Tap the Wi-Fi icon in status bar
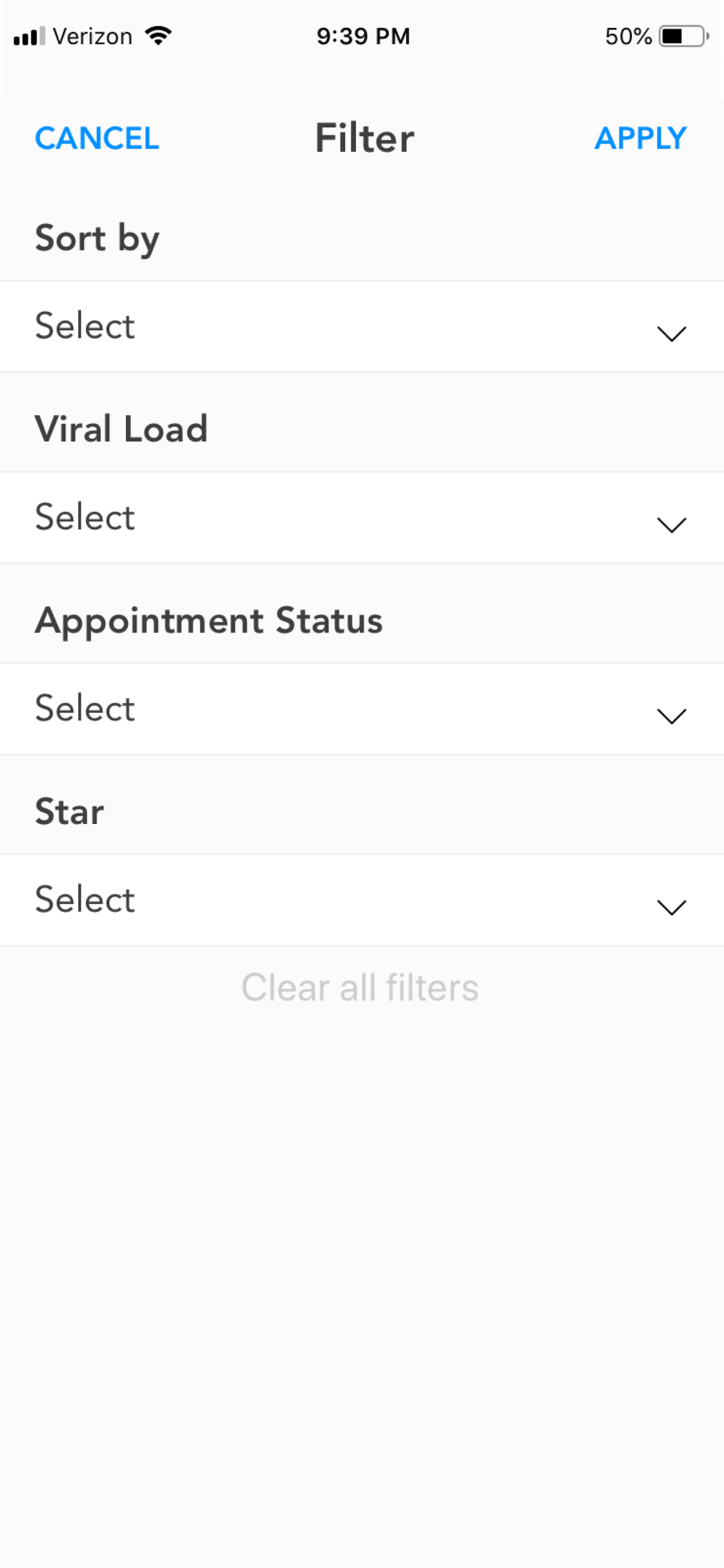This screenshot has width=724, height=1568. point(157,36)
